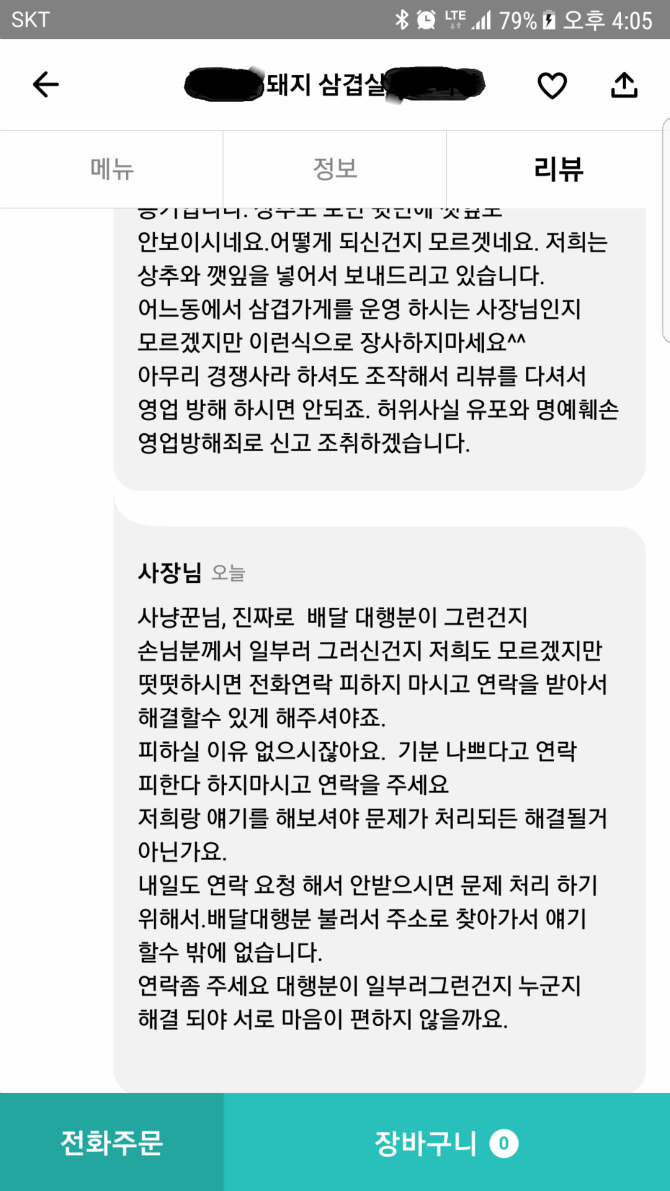
Task: Tap the 전화주문 button
Action: pyautogui.click(x=112, y=1142)
